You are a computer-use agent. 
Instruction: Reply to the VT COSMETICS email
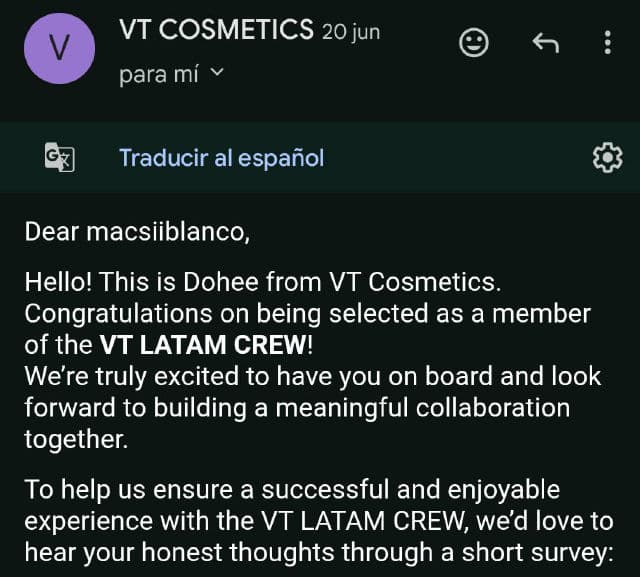(544, 42)
